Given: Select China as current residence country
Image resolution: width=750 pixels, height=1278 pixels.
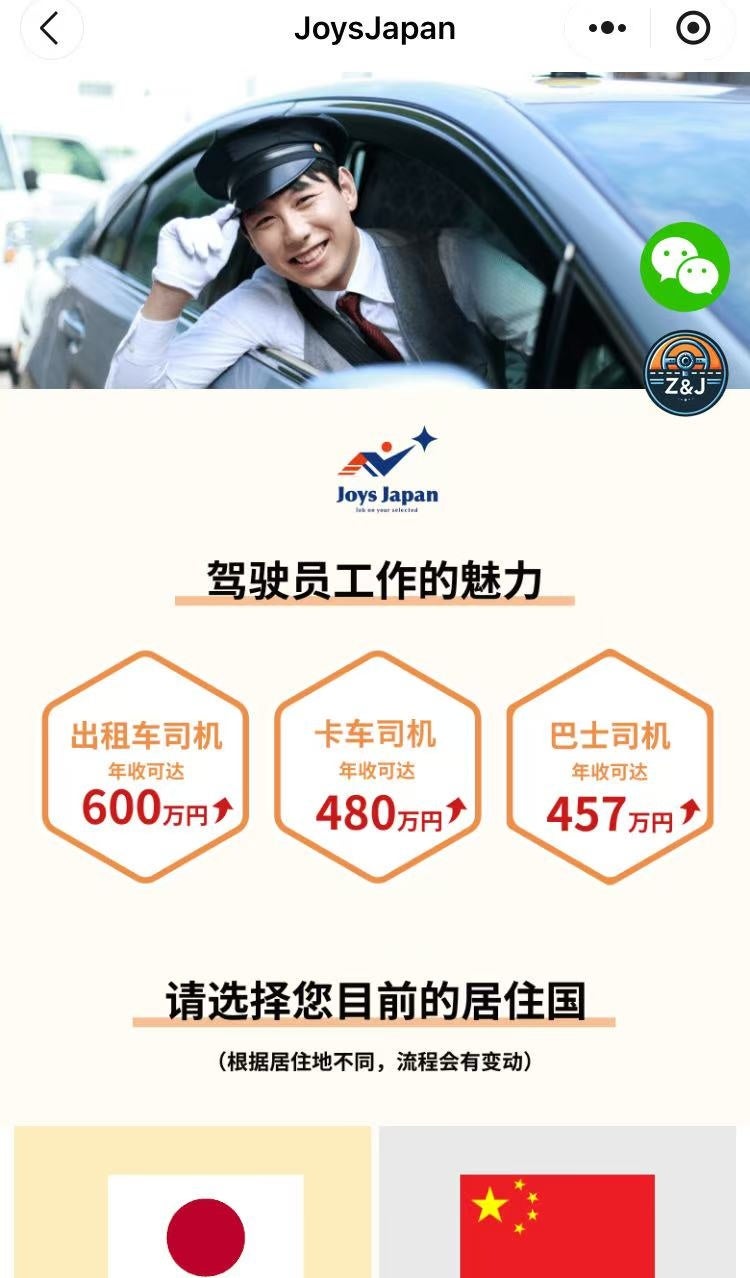Looking at the screenshot, I should 557,1202.
